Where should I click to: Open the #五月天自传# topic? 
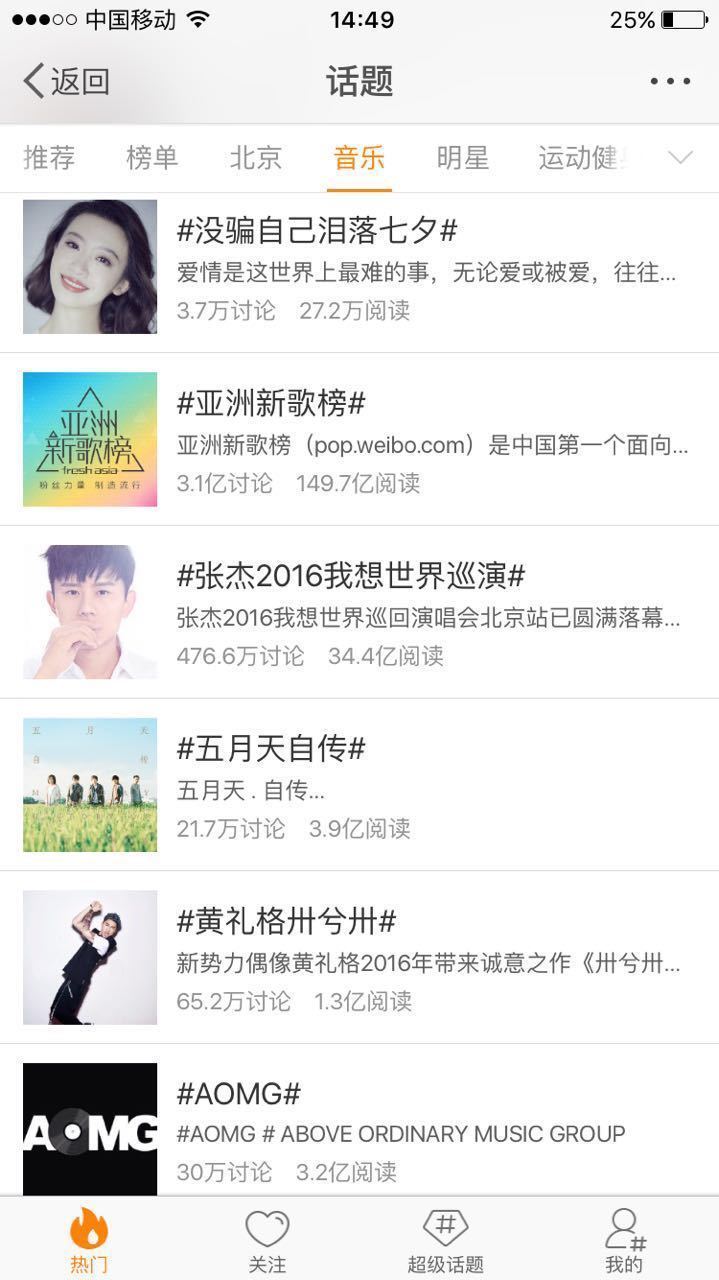271,748
